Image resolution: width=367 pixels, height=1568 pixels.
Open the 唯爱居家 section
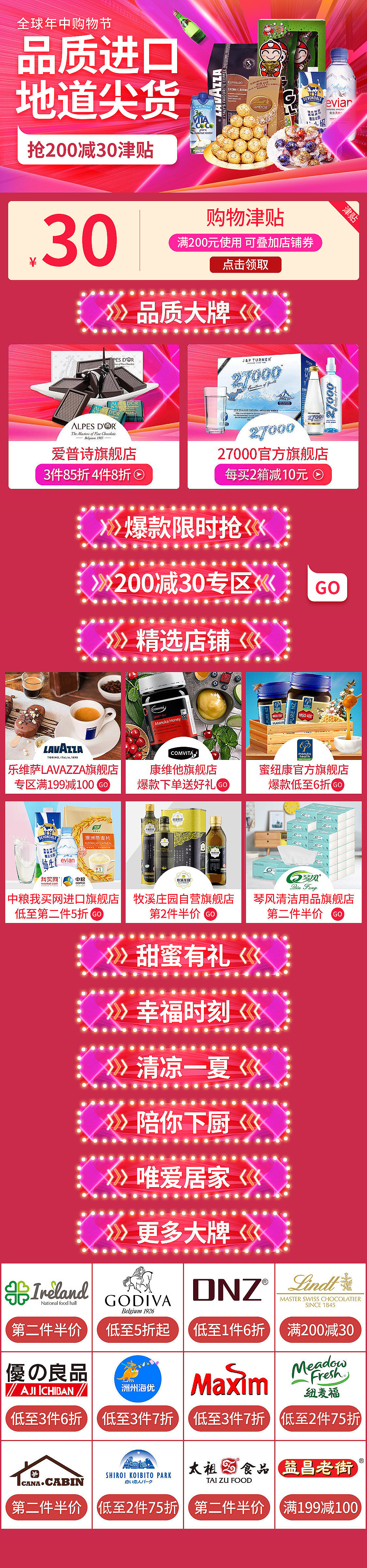point(183,1178)
